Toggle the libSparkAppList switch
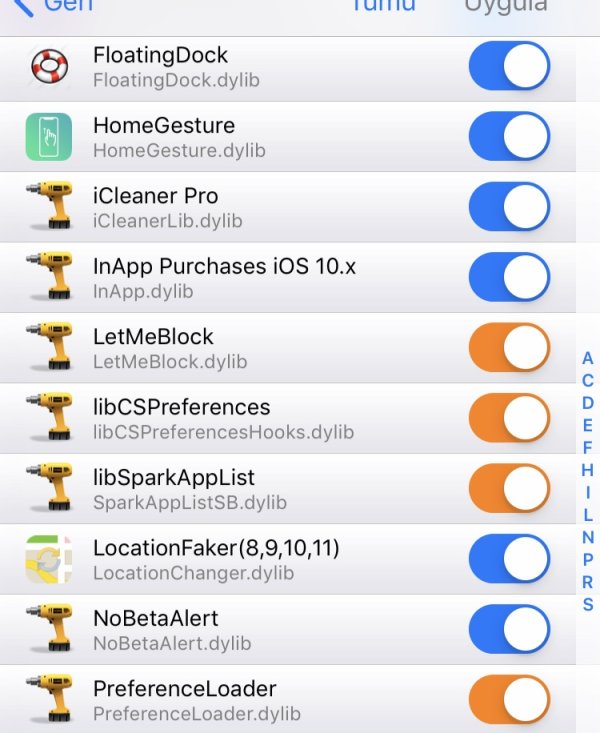 click(x=509, y=489)
